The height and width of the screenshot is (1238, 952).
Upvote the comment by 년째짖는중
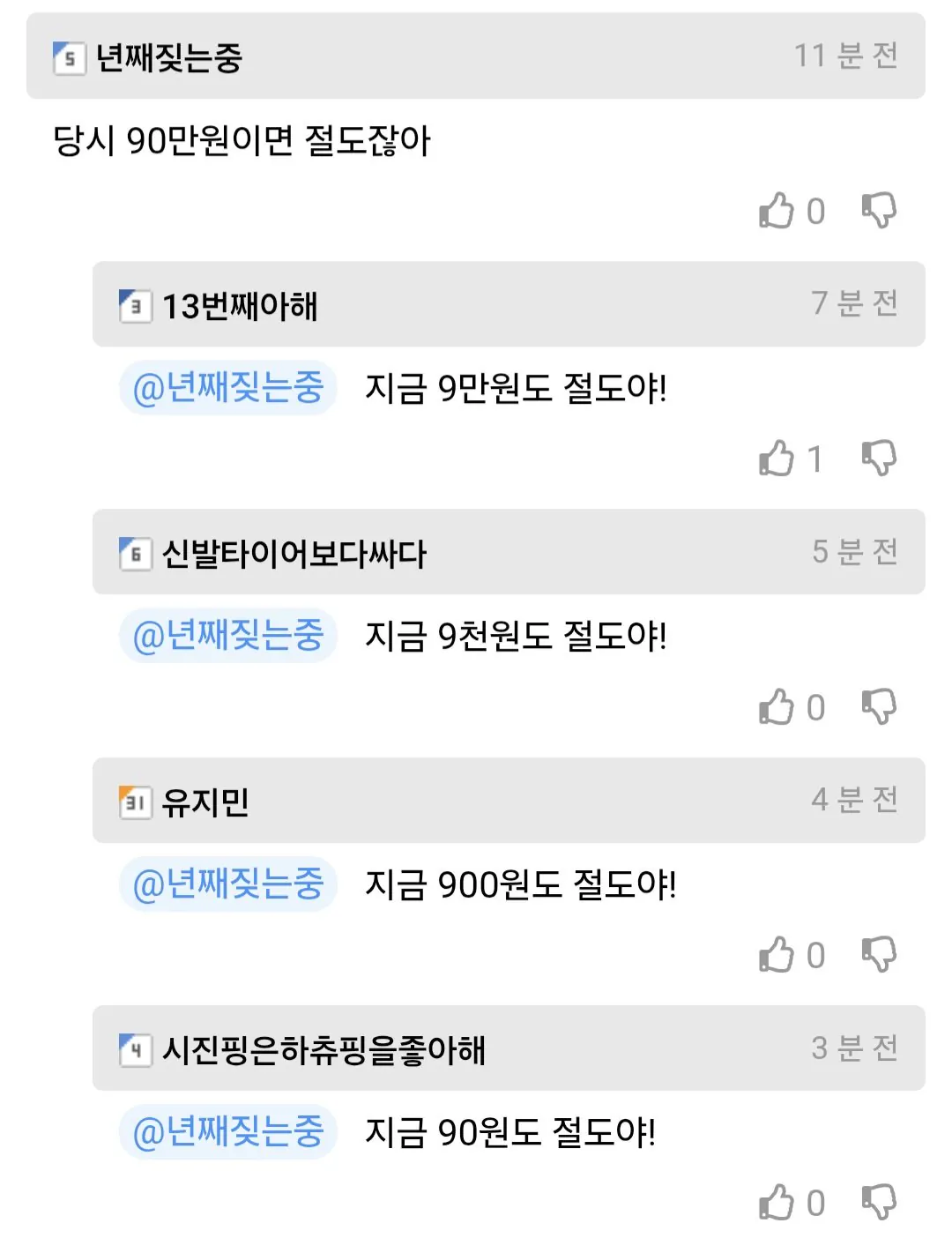pos(777,211)
